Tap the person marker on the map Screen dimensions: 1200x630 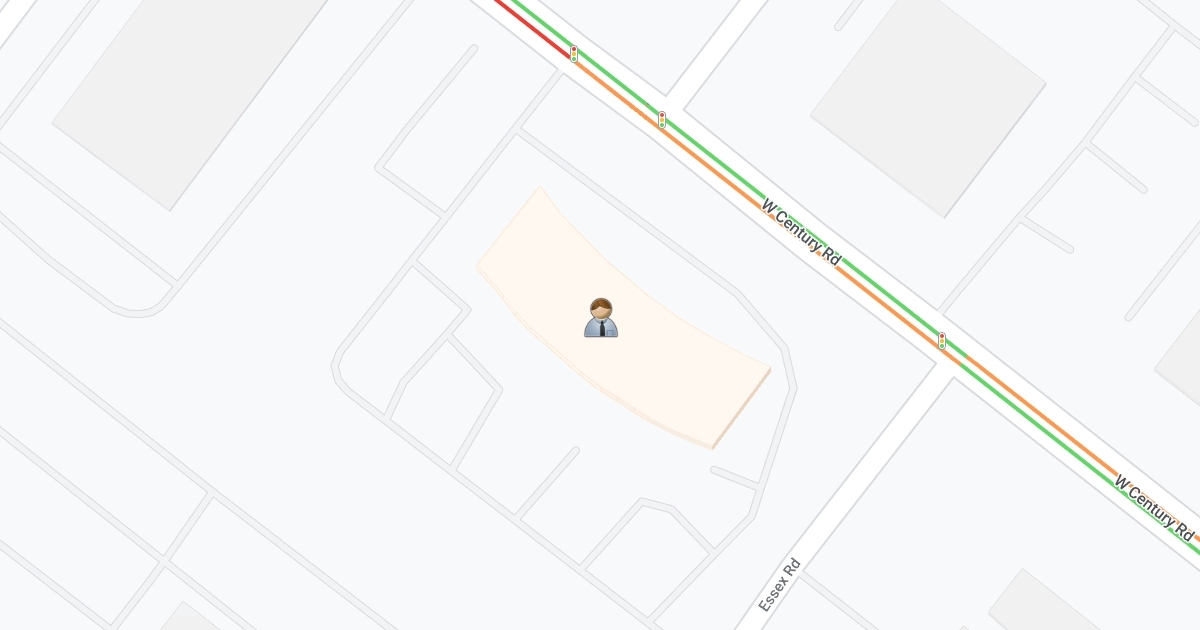point(601,318)
